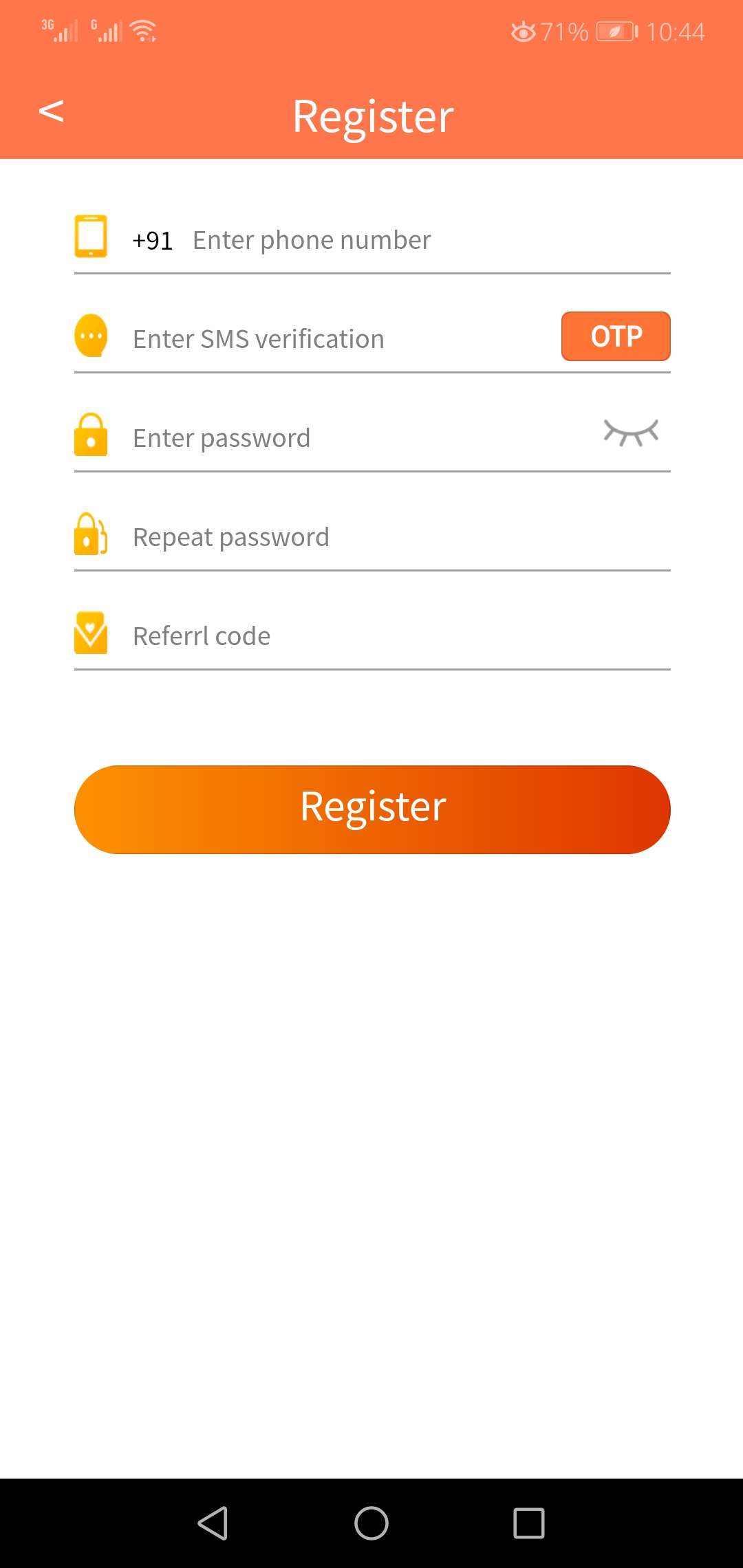Viewport: 743px width, 1568px height.
Task: Go to the home screen
Action: [x=371, y=1523]
